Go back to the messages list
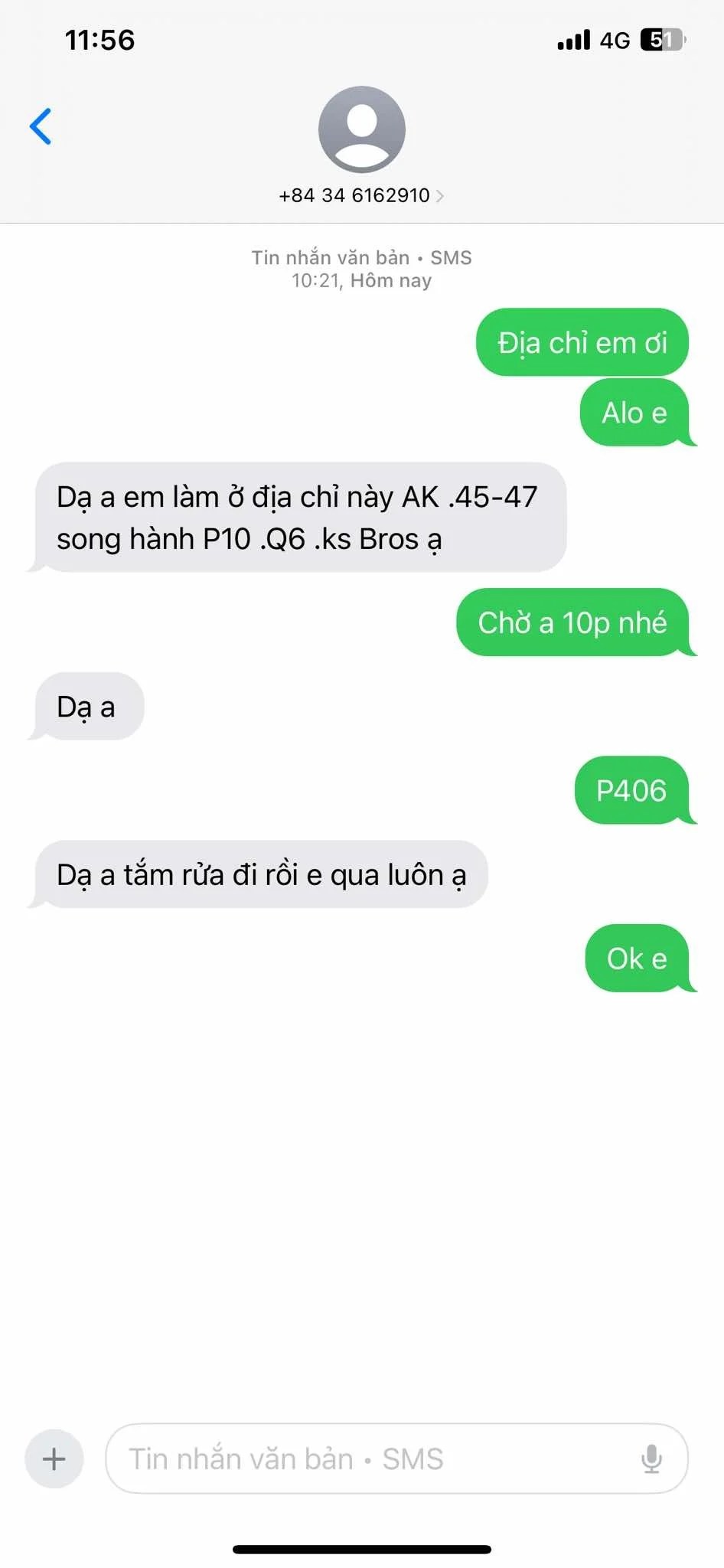This screenshot has height=1568, width=724. pos(41,126)
